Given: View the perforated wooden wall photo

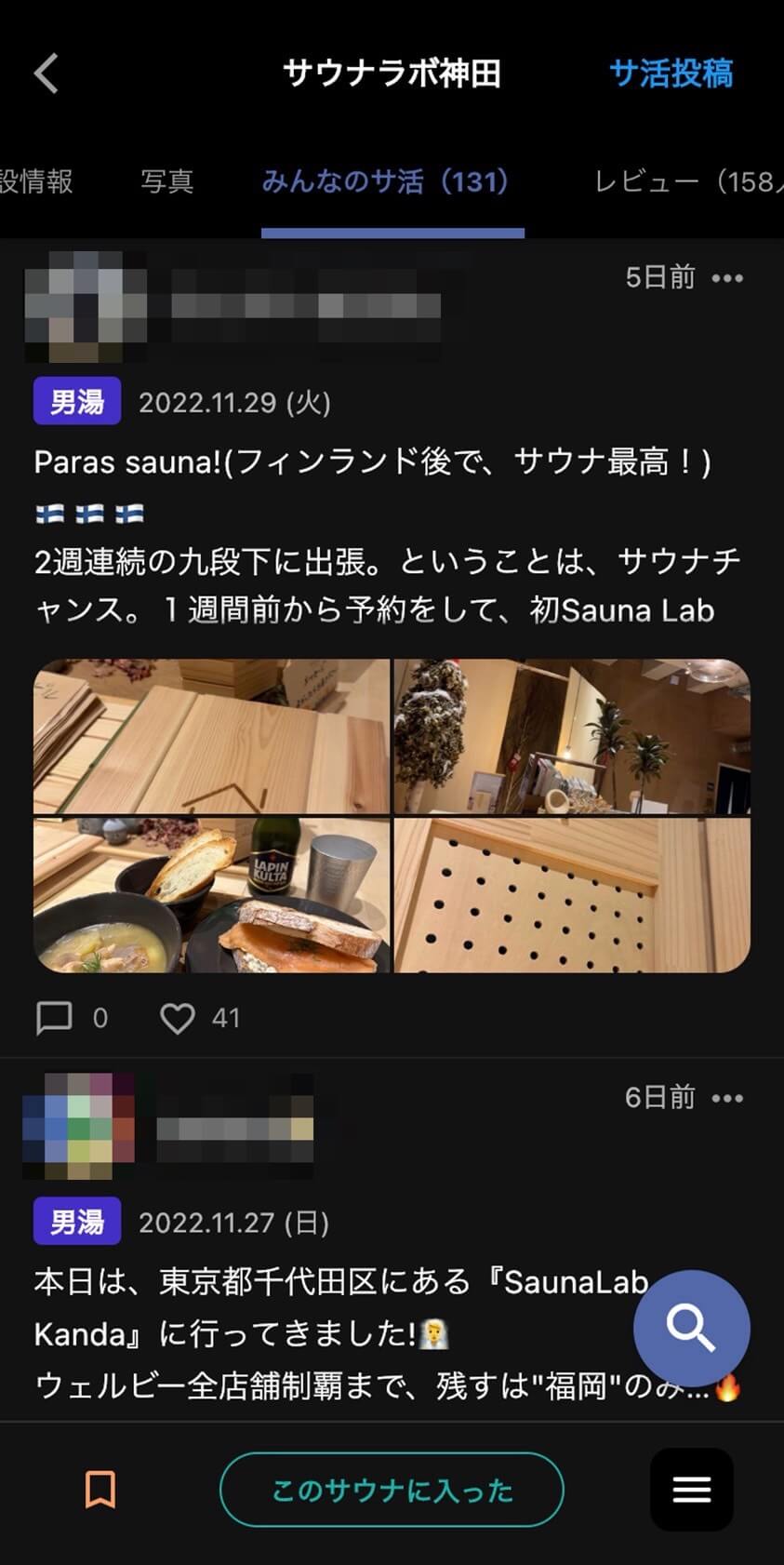Looking at the screenshot, I should (x=572, y=895).
